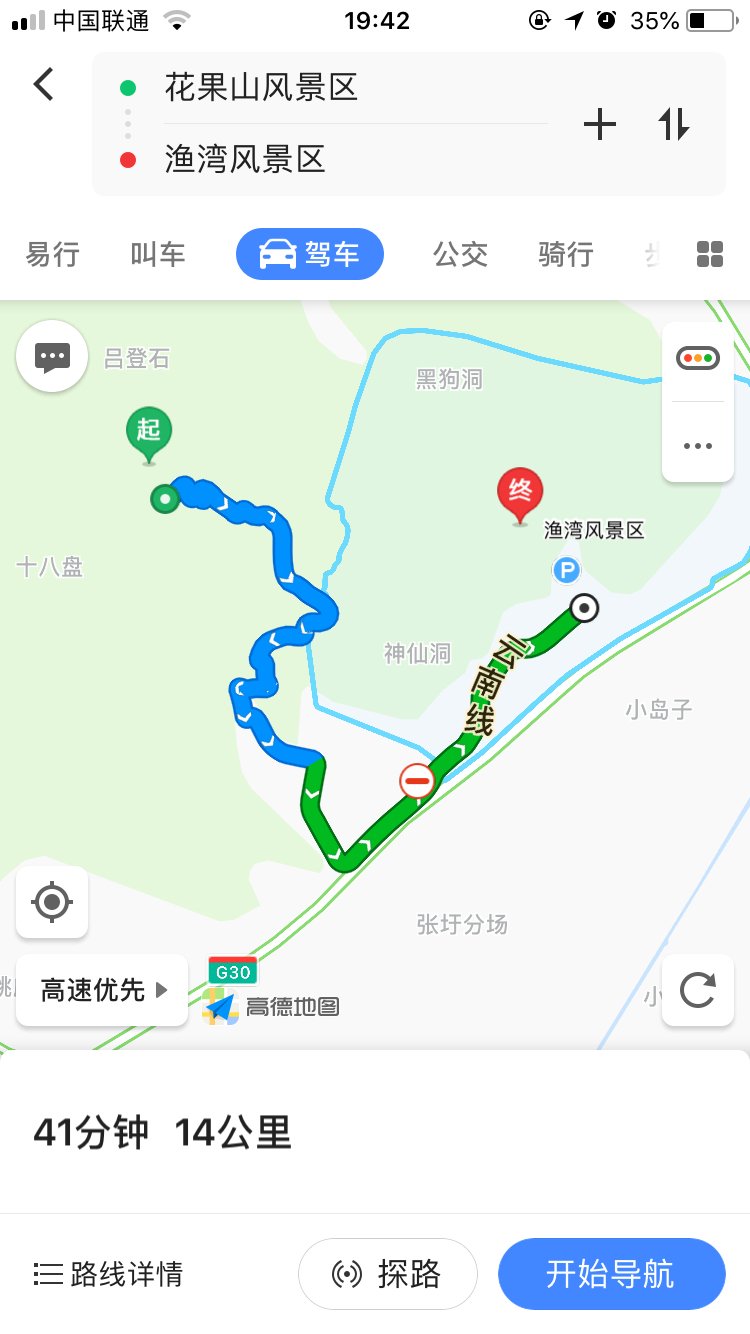Swap start and destination points
The height and width of the screenshot is (1334, 750).
(x=673, y=125)
